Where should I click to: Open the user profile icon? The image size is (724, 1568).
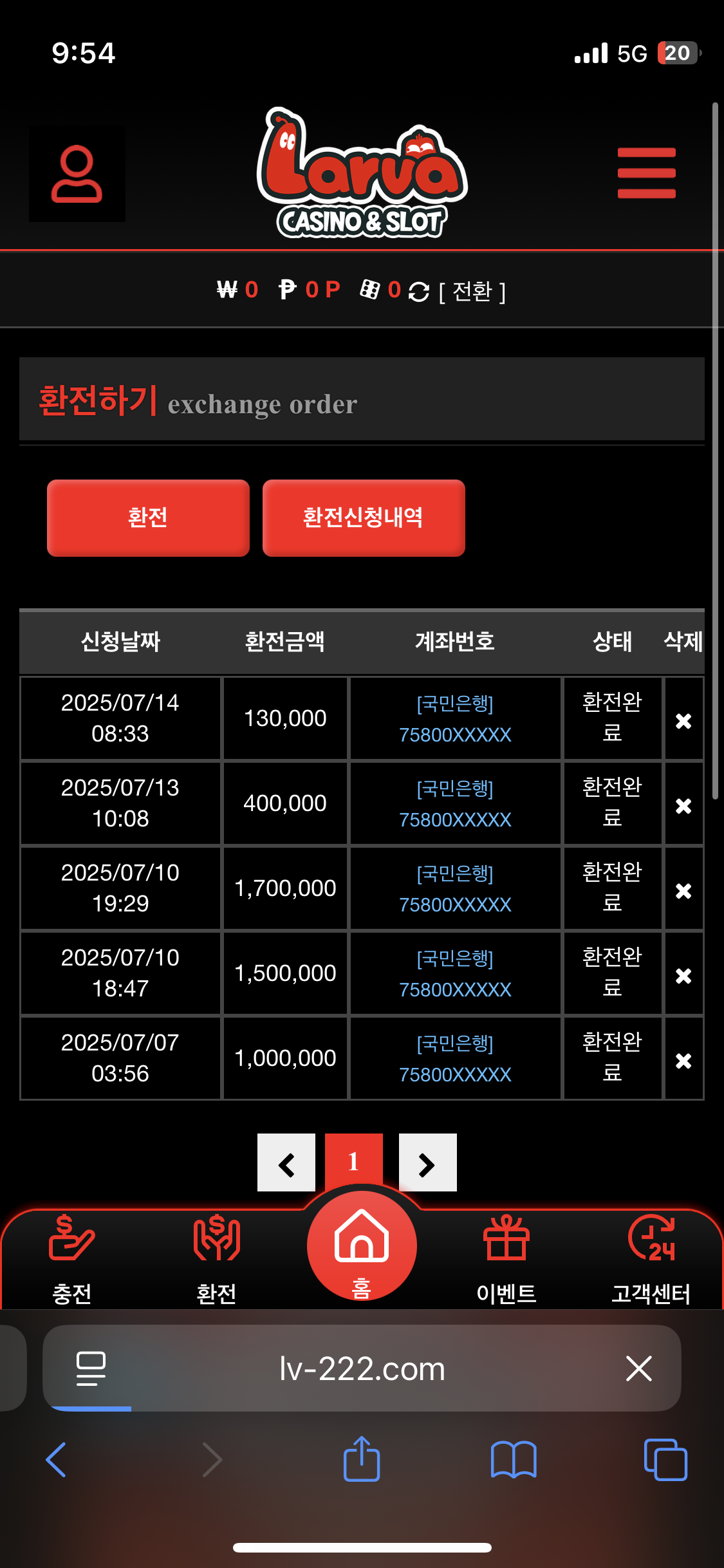pyautogui.click(x=77, y=174)
